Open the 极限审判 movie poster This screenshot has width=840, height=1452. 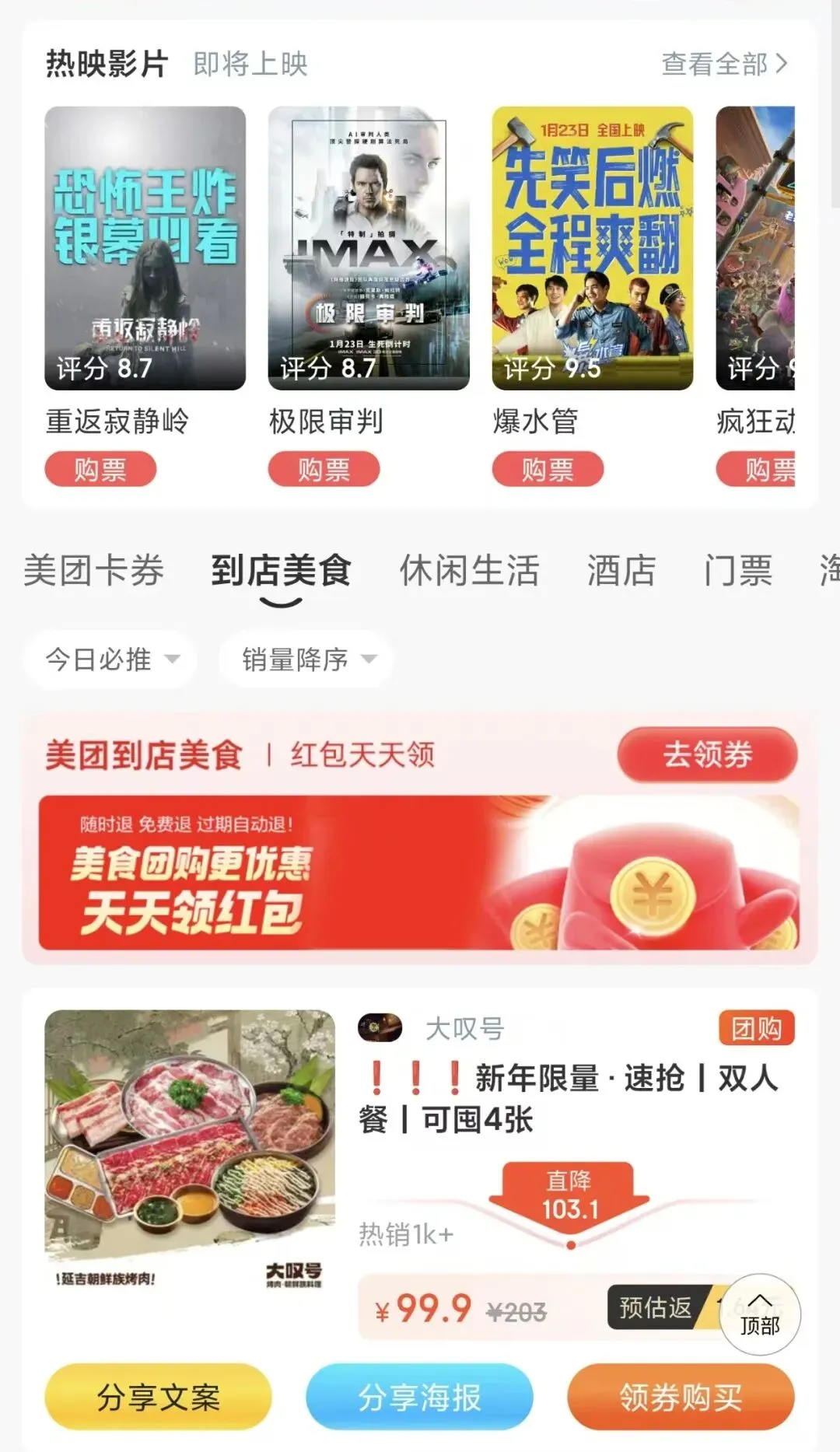369,248
